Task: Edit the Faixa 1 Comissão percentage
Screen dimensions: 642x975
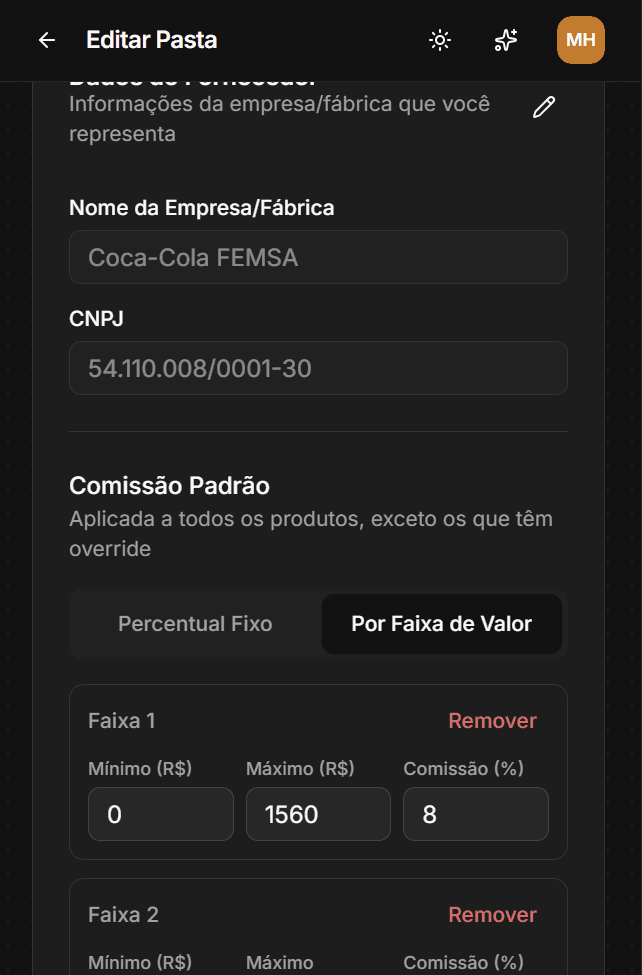Action: click(x=475, y=814)
